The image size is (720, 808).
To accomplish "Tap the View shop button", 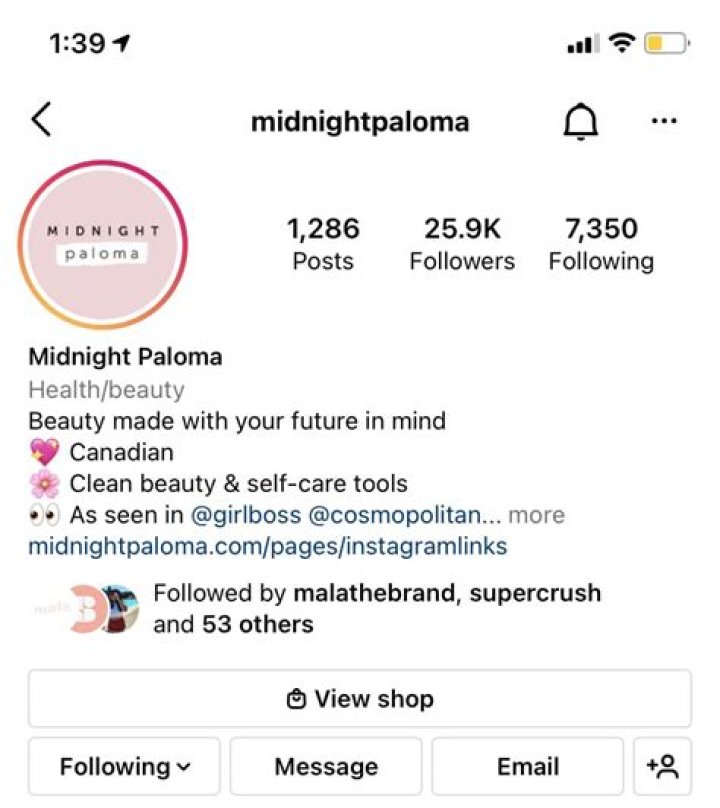I will 359,699.
